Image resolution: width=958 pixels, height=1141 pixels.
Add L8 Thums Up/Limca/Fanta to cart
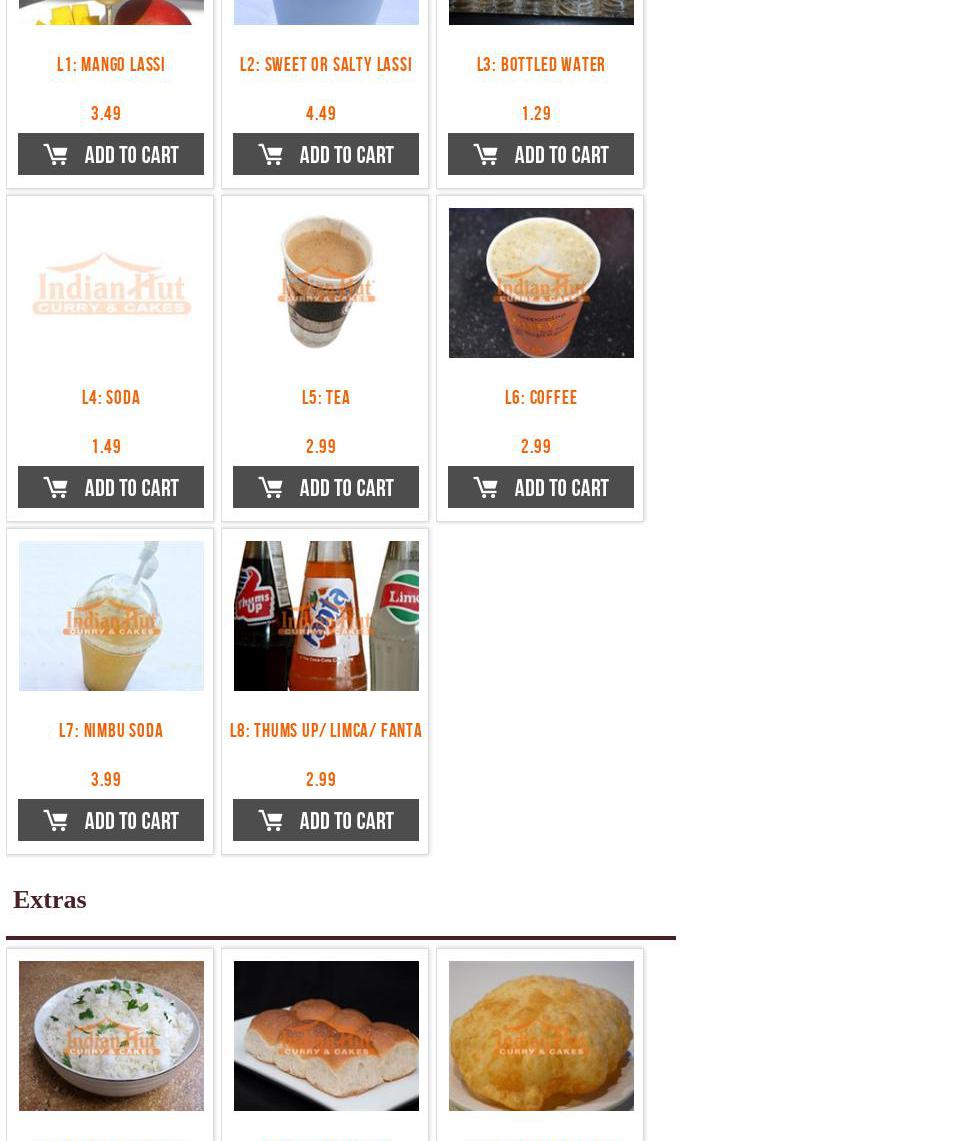[326, 821]
